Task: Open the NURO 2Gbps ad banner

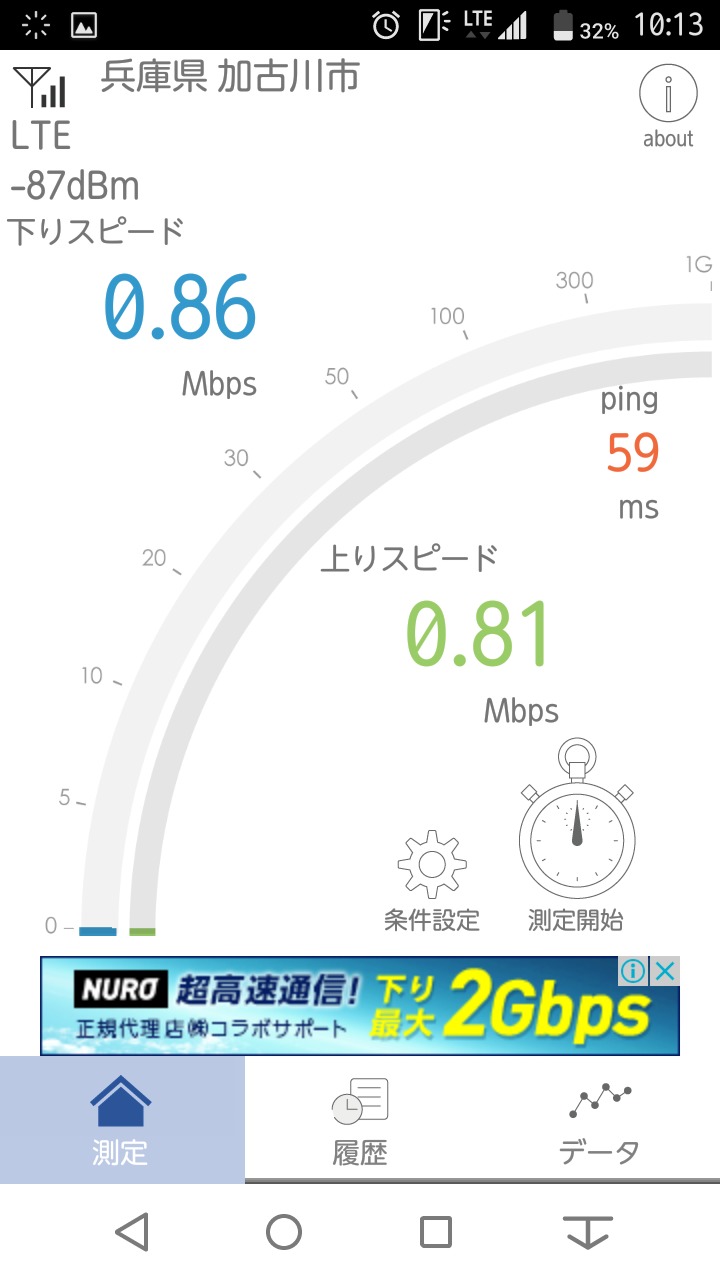Action: pos(340,1005)
